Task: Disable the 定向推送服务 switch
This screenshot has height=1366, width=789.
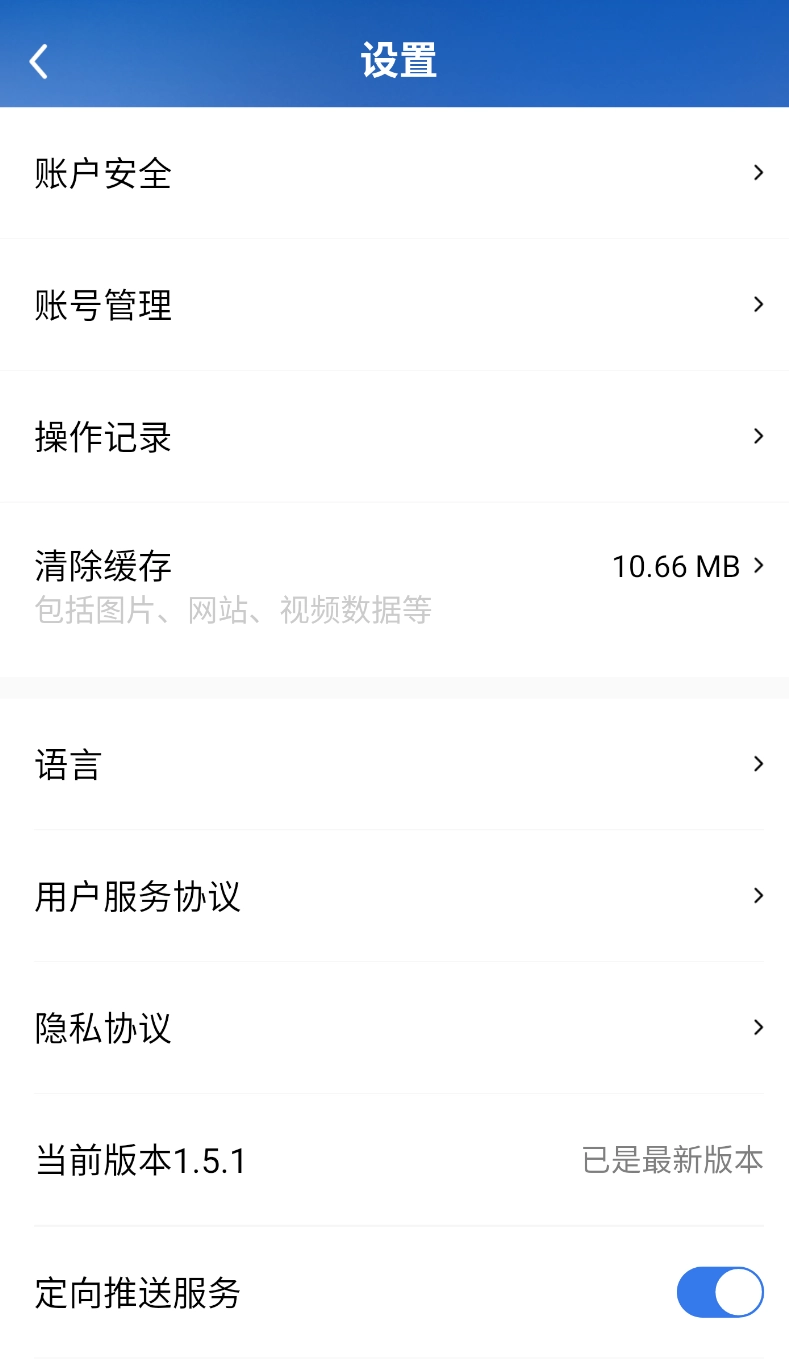Action: tap(719, 1292)
